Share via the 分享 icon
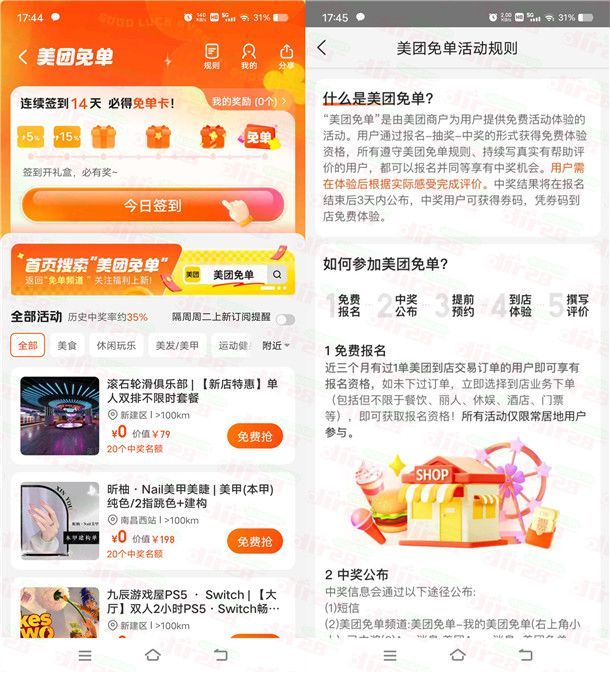This screenshot has height=673, width=610. tap(286, 55)
